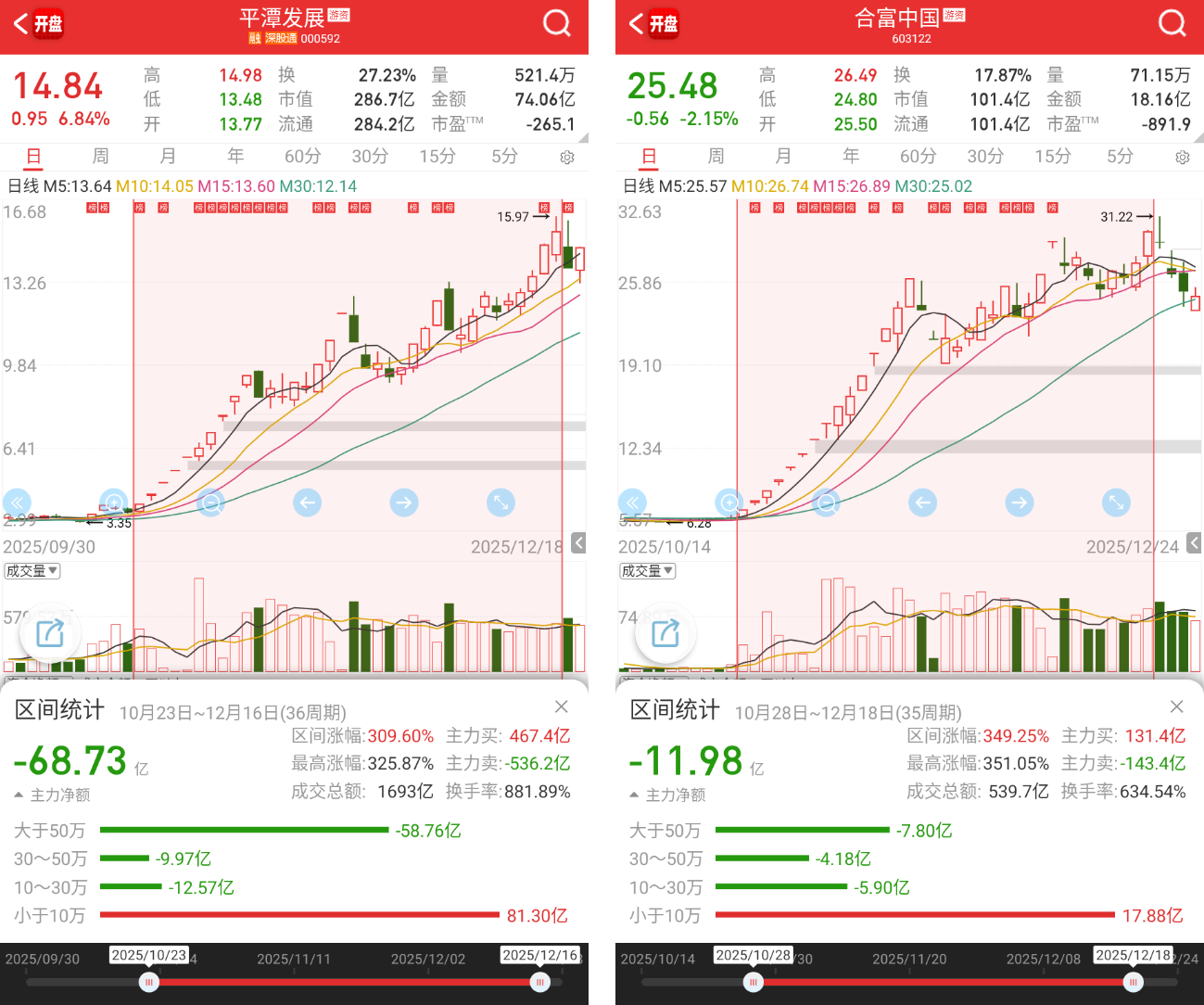Open search on the 平潭发展 page

556,23
